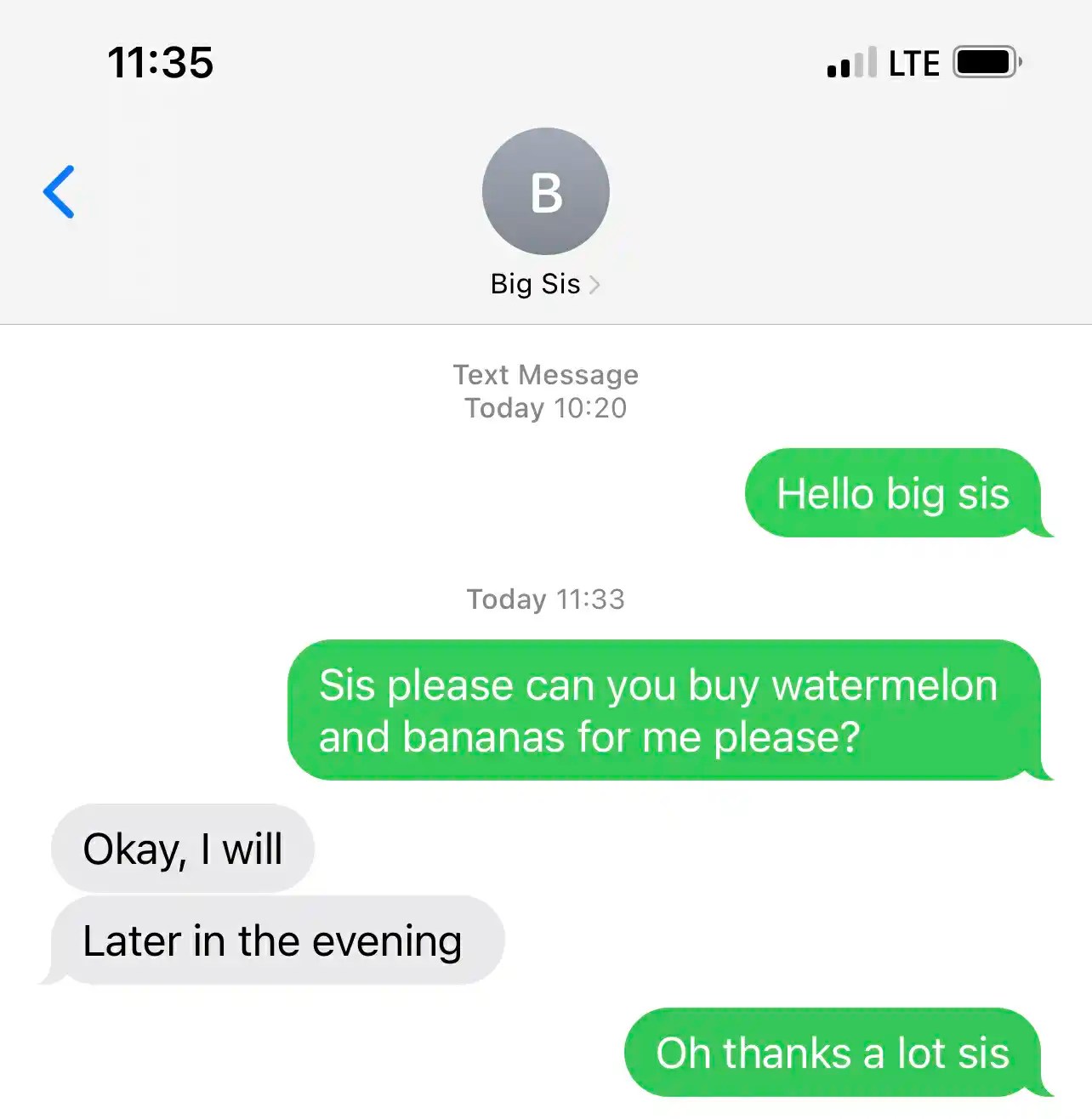The width and height of the screenshot is (1092, 1119).
Task: Tap the status bar clock showing 11:35
Action: [160, 61]
